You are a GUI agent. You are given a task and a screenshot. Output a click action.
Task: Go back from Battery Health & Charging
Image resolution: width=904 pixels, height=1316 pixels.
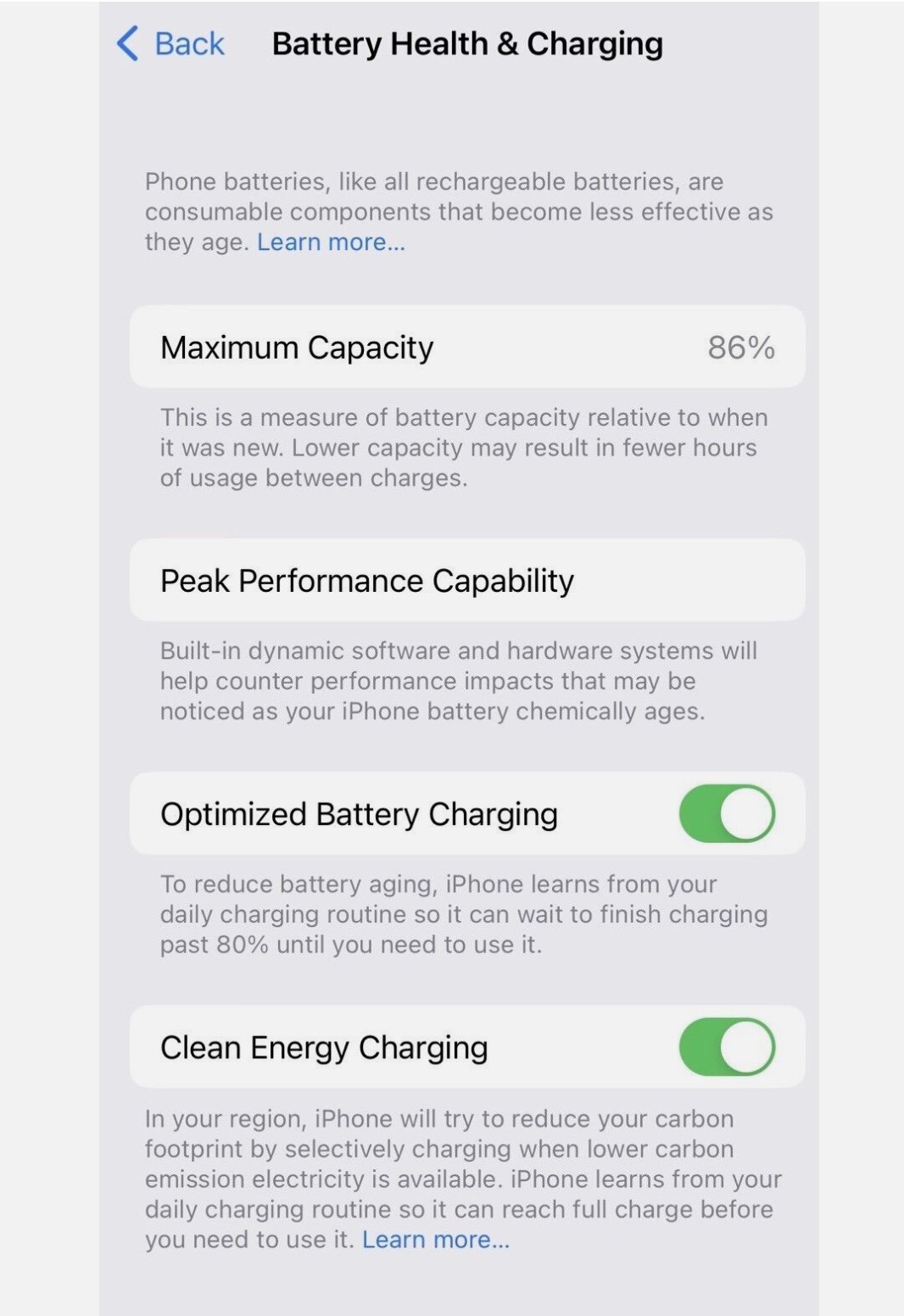pos(171,43)
